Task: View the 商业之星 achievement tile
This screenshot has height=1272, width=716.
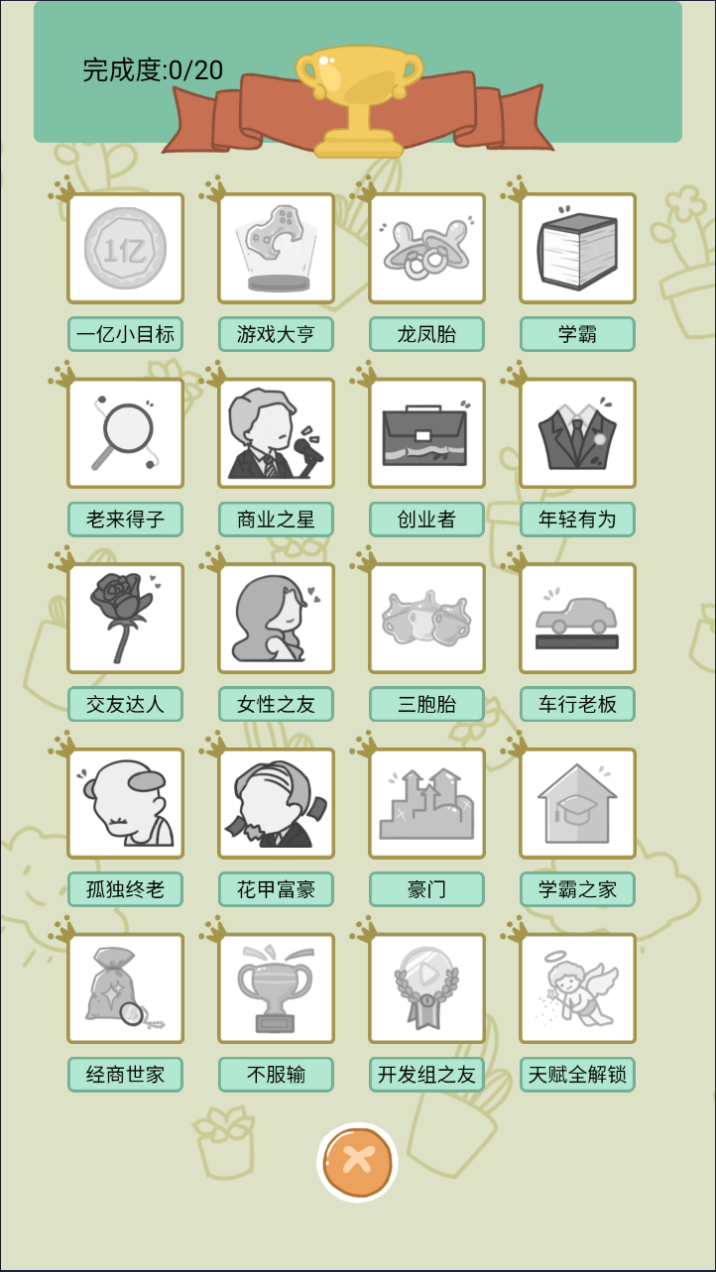Action: click(276, 434)
